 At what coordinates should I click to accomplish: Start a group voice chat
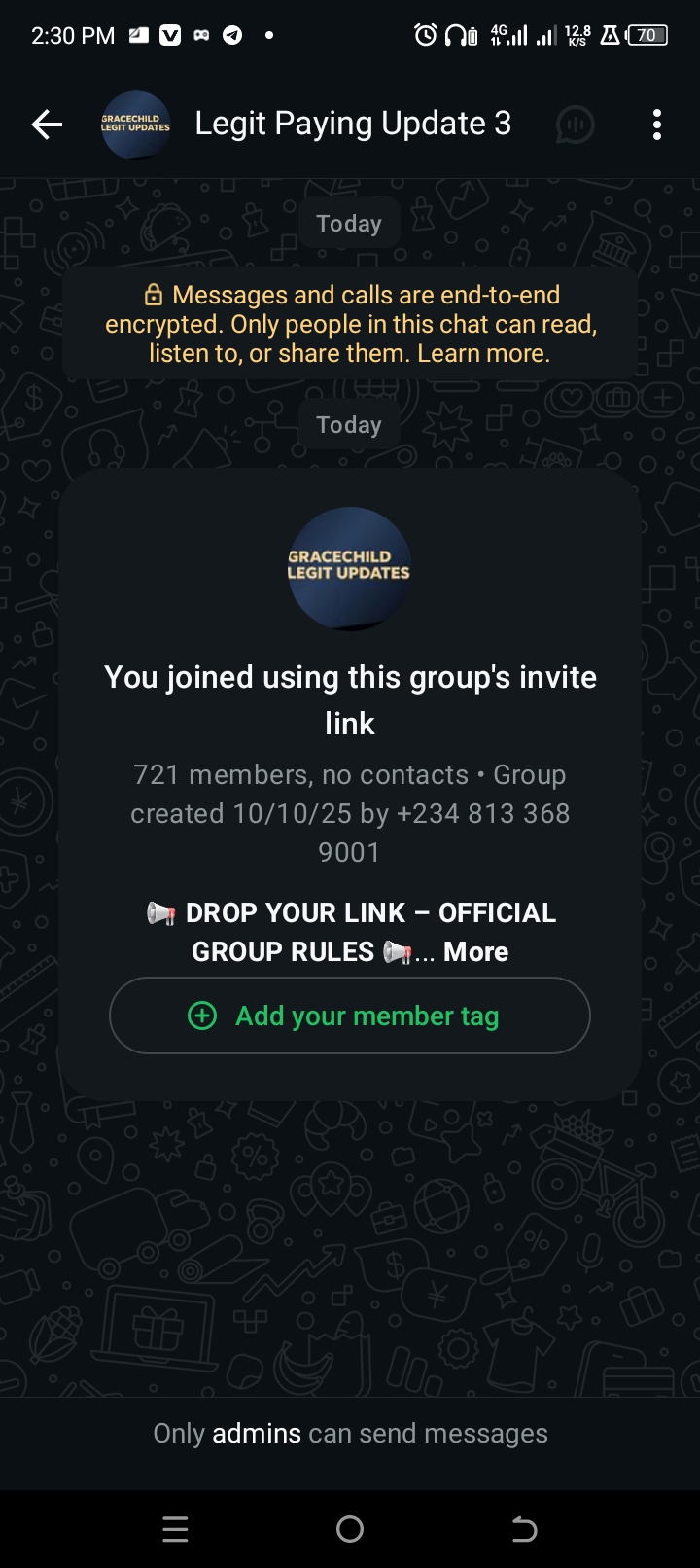tap(575, 125)
